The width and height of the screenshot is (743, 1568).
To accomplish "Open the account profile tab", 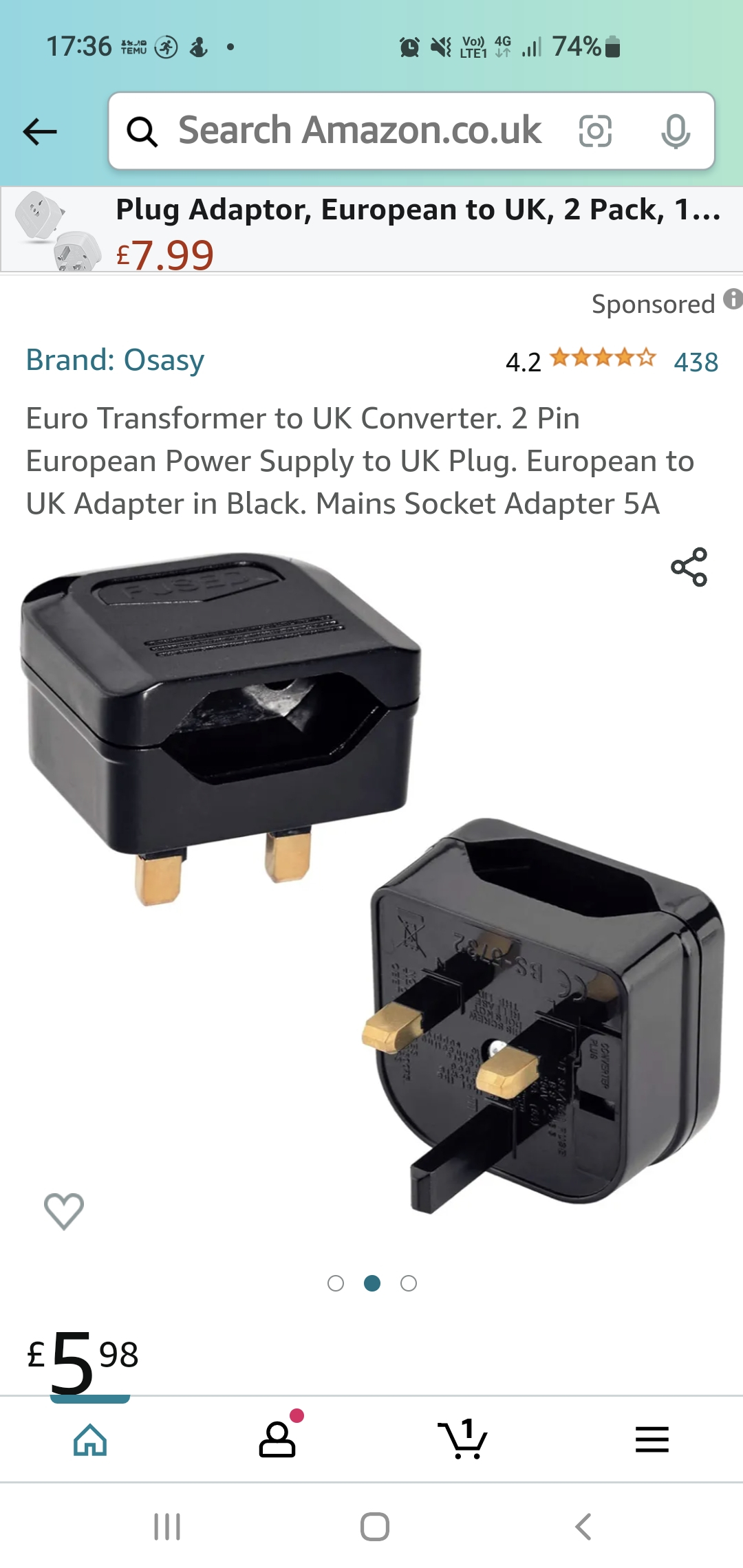I will coord(277,1439).
